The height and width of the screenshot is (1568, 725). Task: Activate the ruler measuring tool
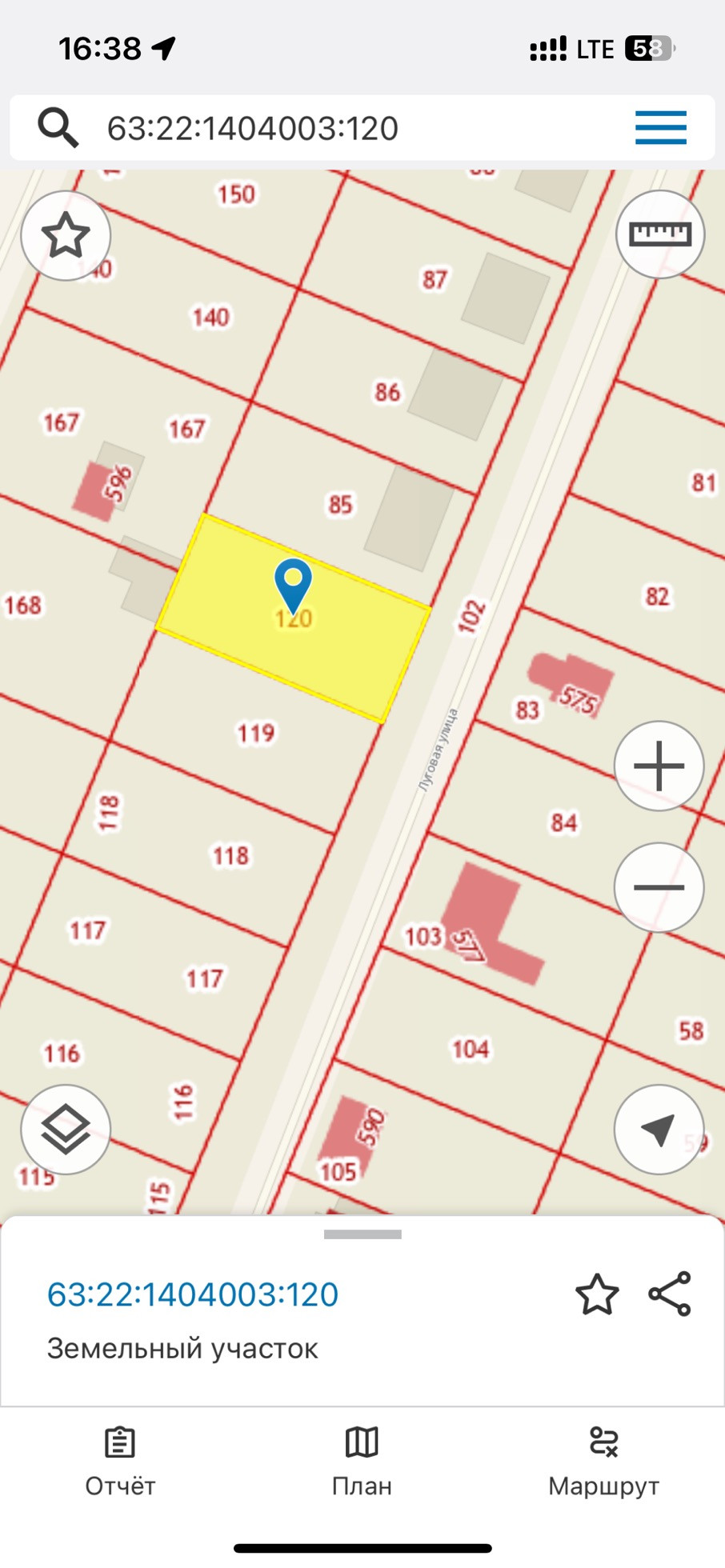[x=659, y=234]
